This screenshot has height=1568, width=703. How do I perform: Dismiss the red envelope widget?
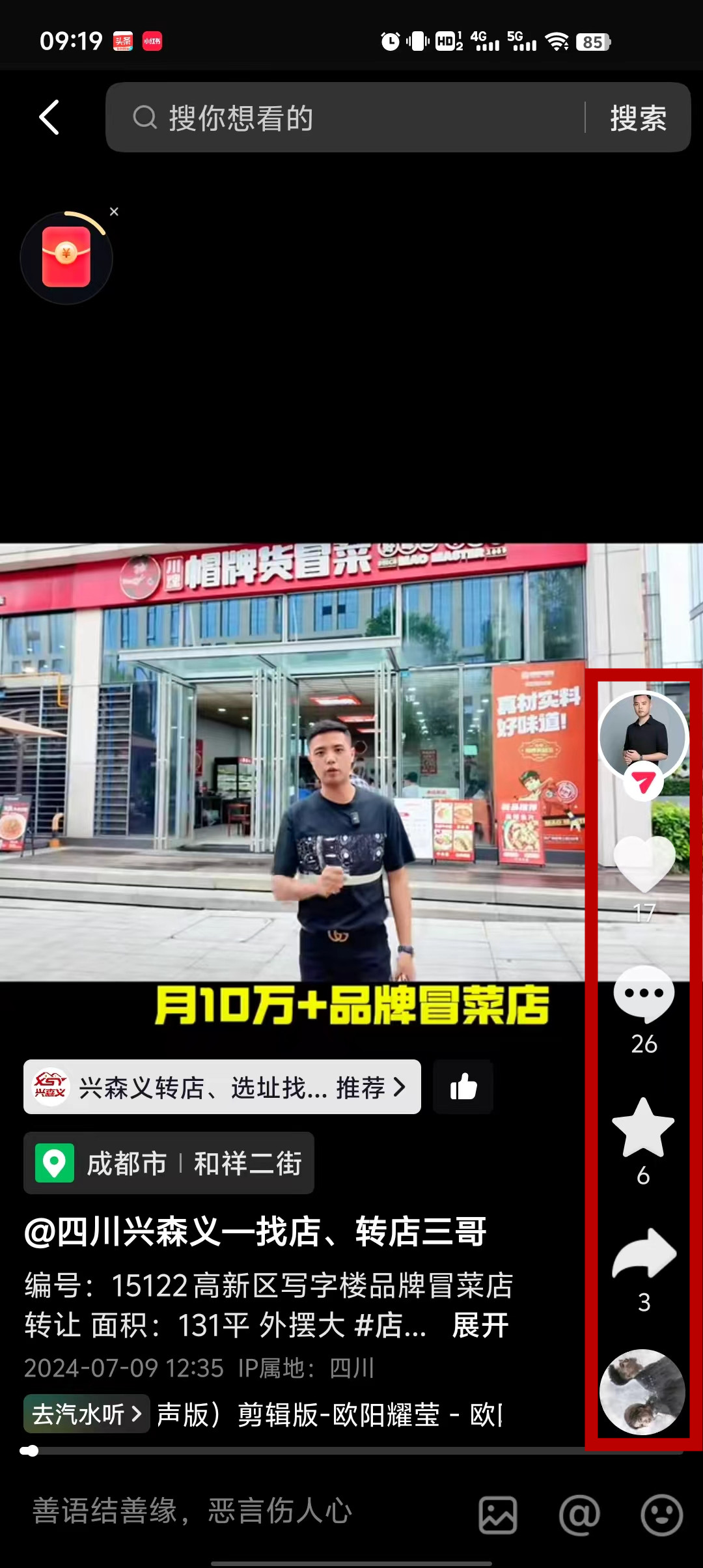114,212
